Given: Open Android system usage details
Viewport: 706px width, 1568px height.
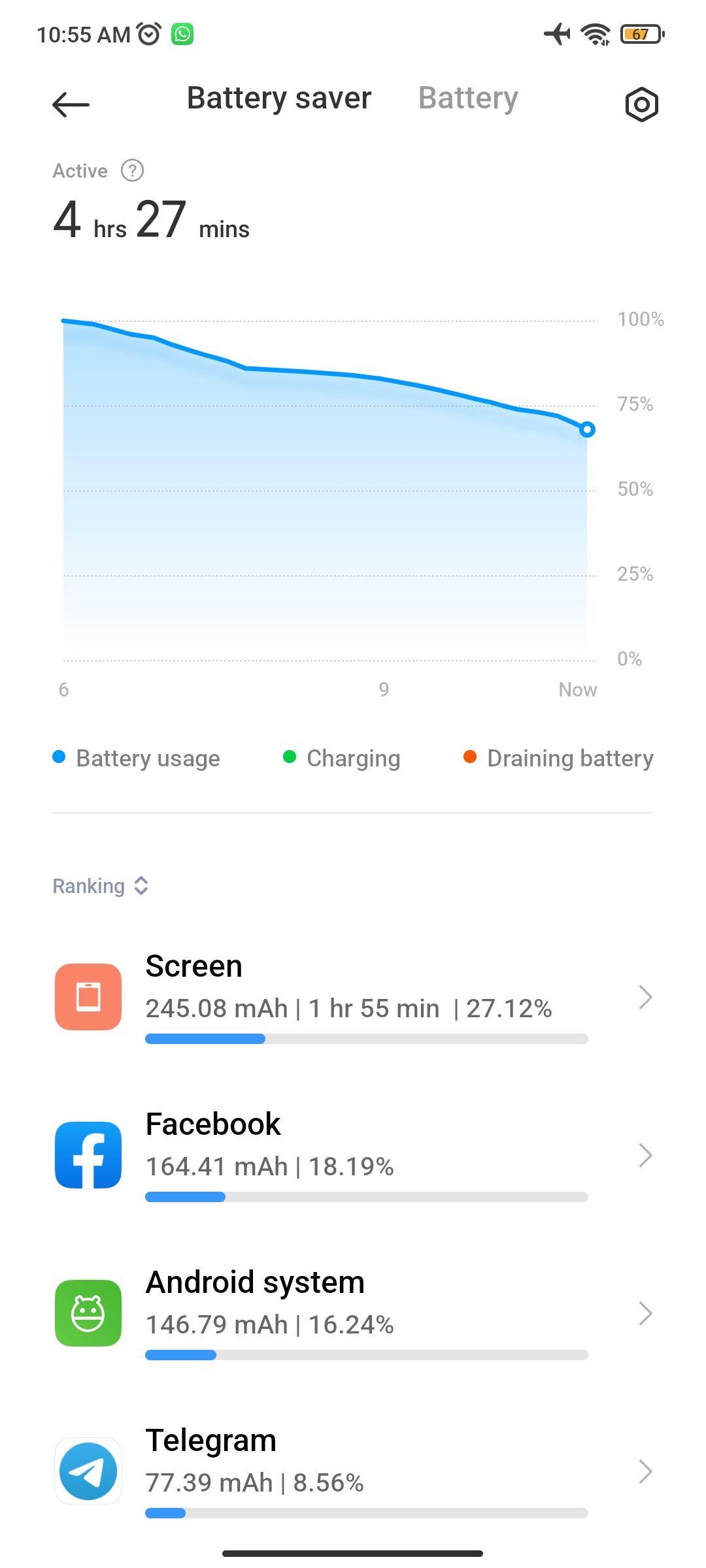Looking at the screenshot, I should tap(353, 1313).
